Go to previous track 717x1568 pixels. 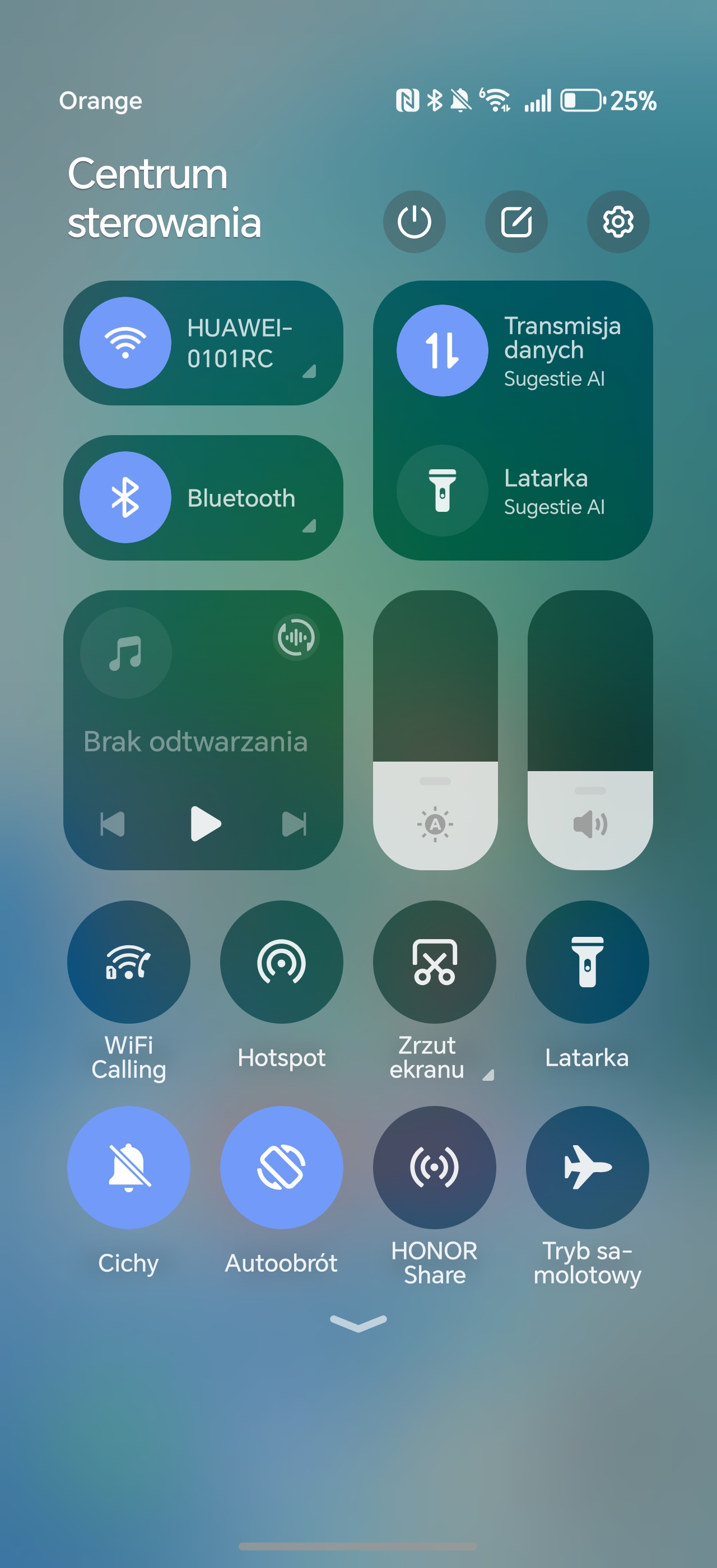click(112, 824)
